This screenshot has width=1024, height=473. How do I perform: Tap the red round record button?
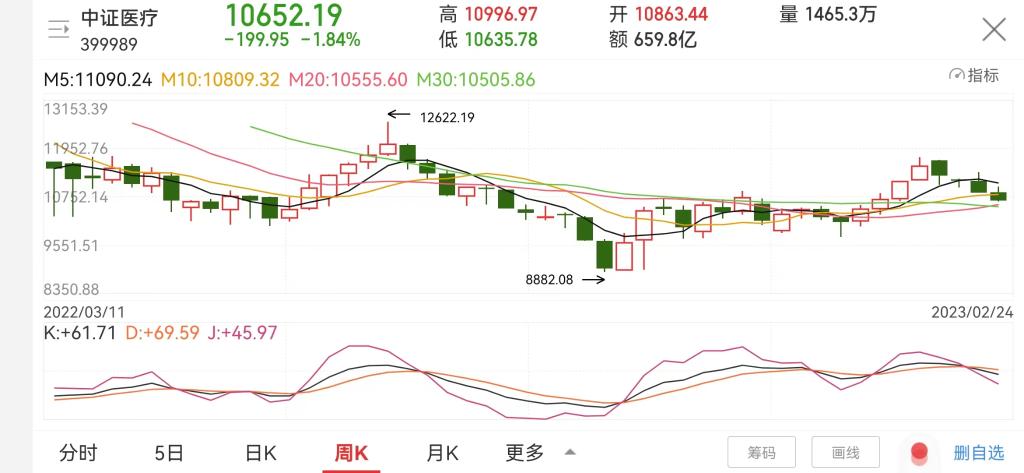click(919, 452)
